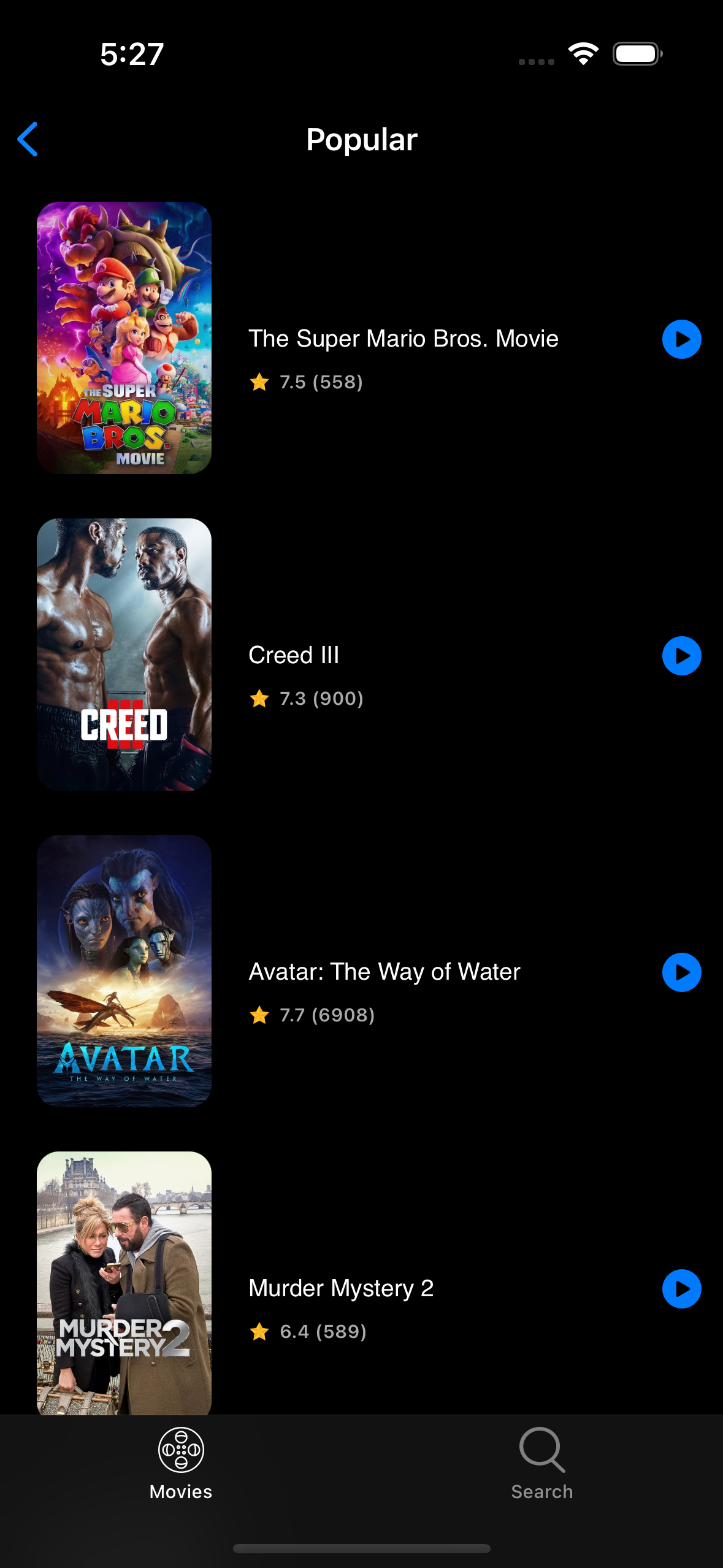Tap the back chevron to go back
The height and width of the screenshot is (1568, 723).
pos(28,139)
